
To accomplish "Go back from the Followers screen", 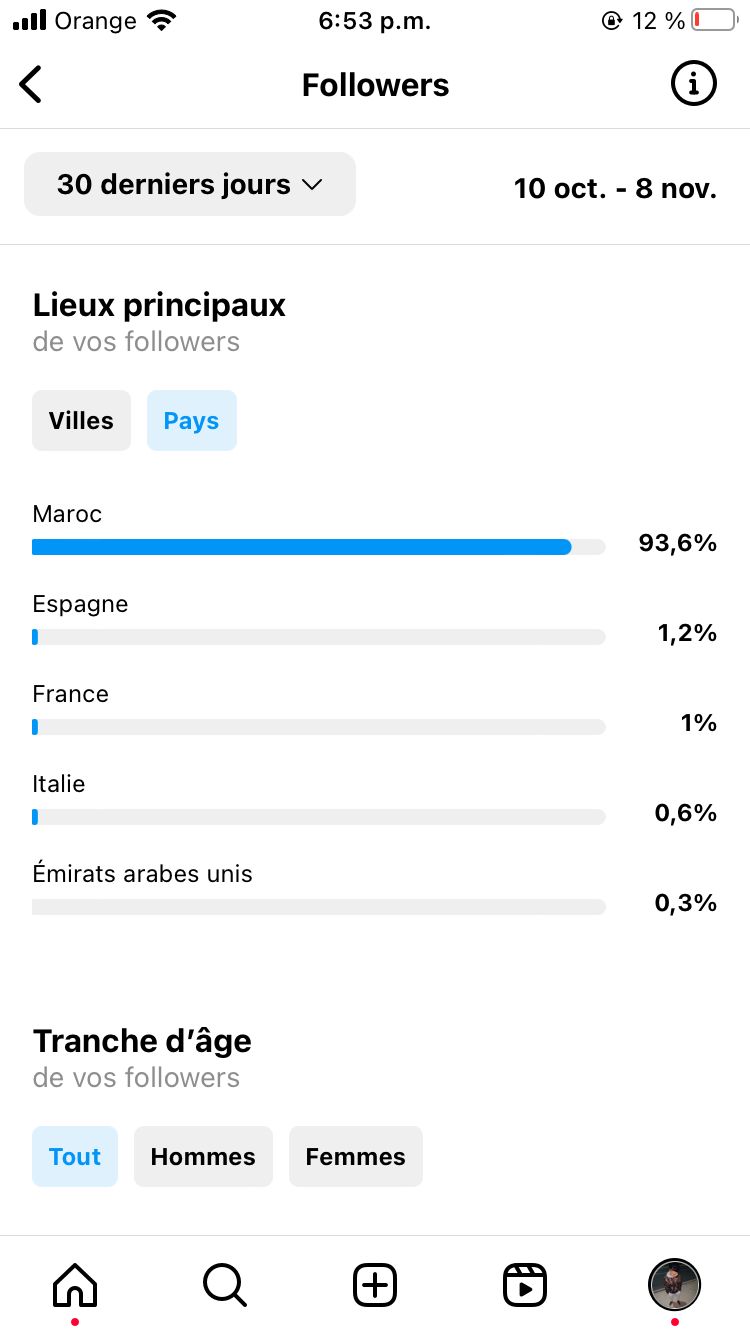I will click(x=31, y=85).
